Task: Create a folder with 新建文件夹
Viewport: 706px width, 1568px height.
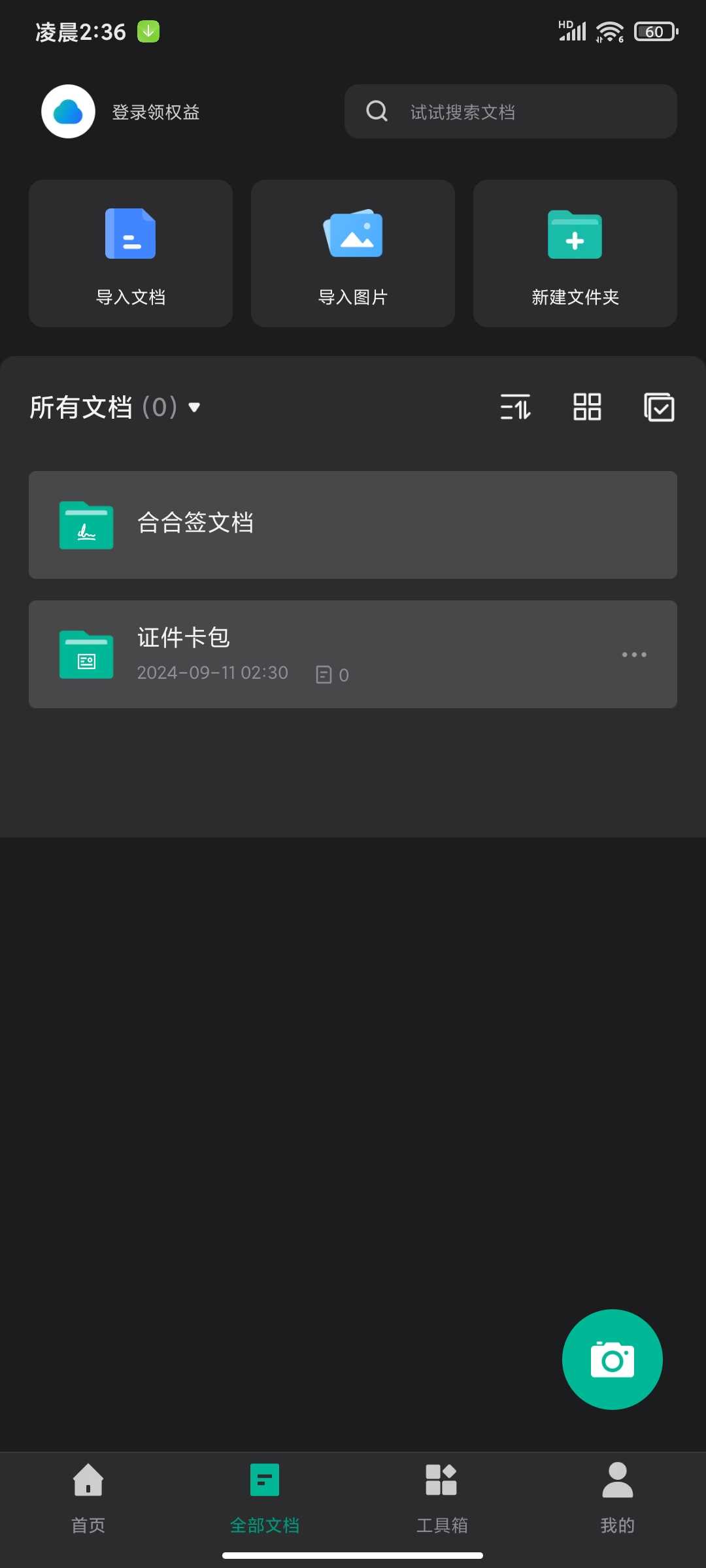Action: pyautogui.click(x=575, y=253)
